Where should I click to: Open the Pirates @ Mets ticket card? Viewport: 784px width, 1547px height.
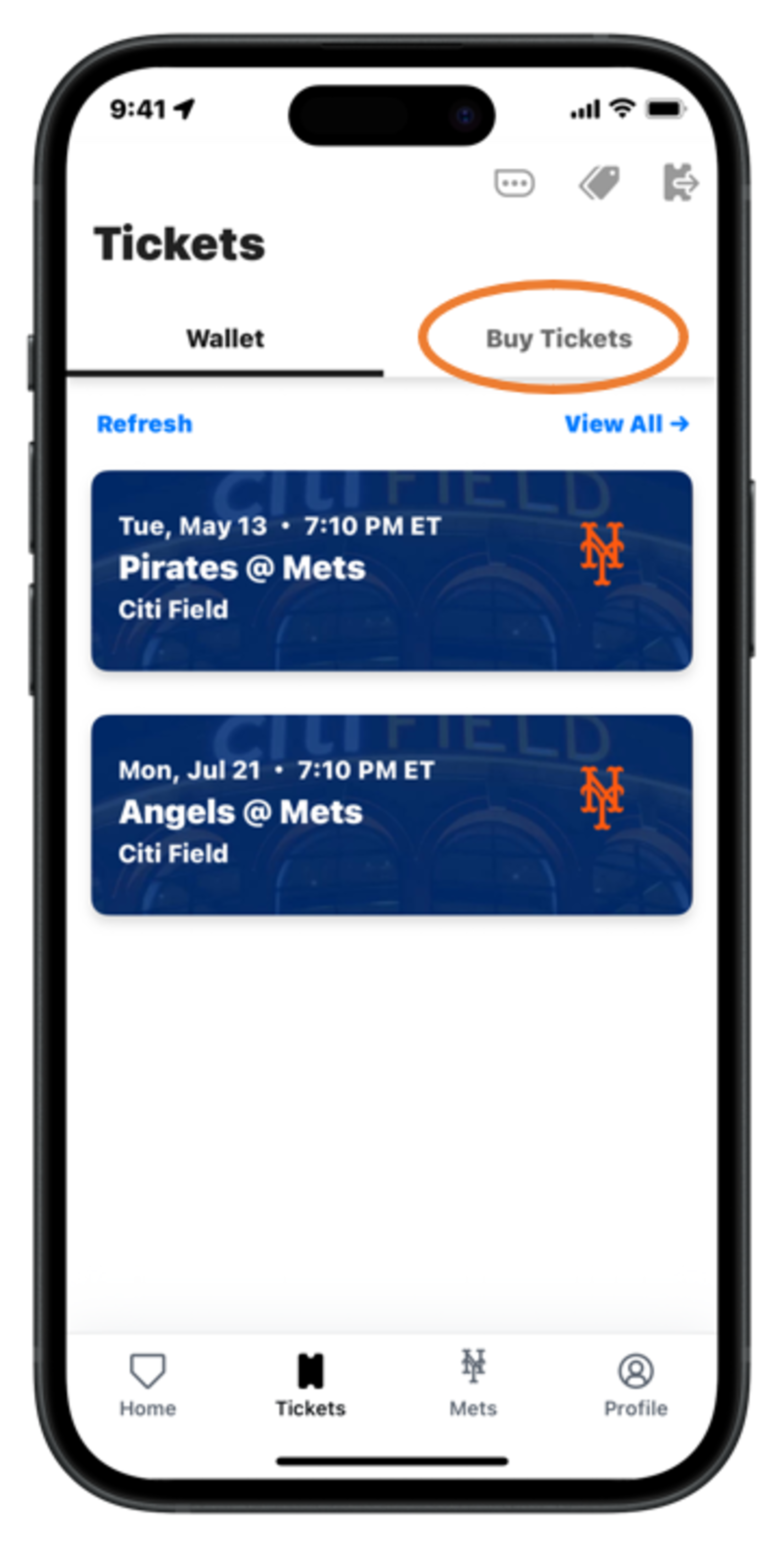[x=391, y=570]
